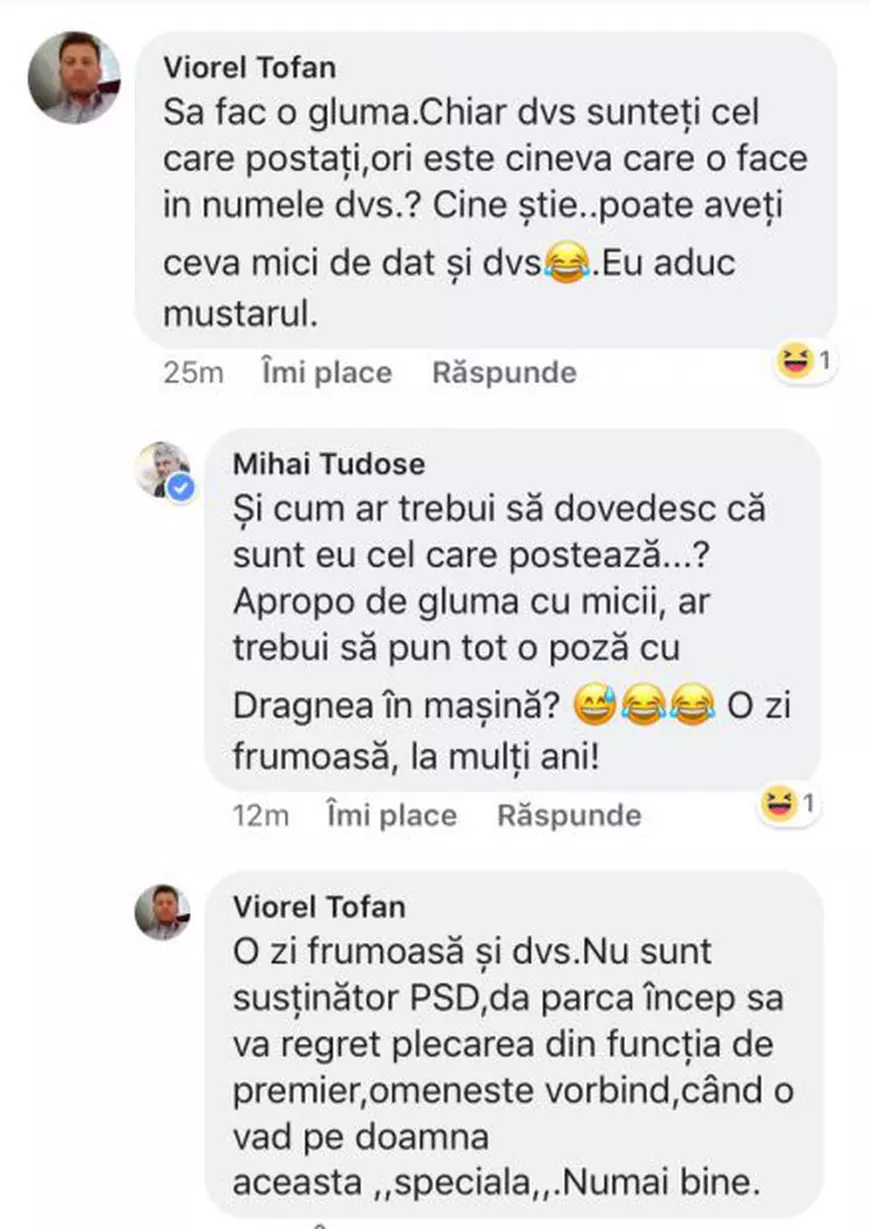Viewport: 870px width, 1229px height.
Task: Click the blue verified checkmark on Mihai Tudose's avatar
Action: click(181, 489)
